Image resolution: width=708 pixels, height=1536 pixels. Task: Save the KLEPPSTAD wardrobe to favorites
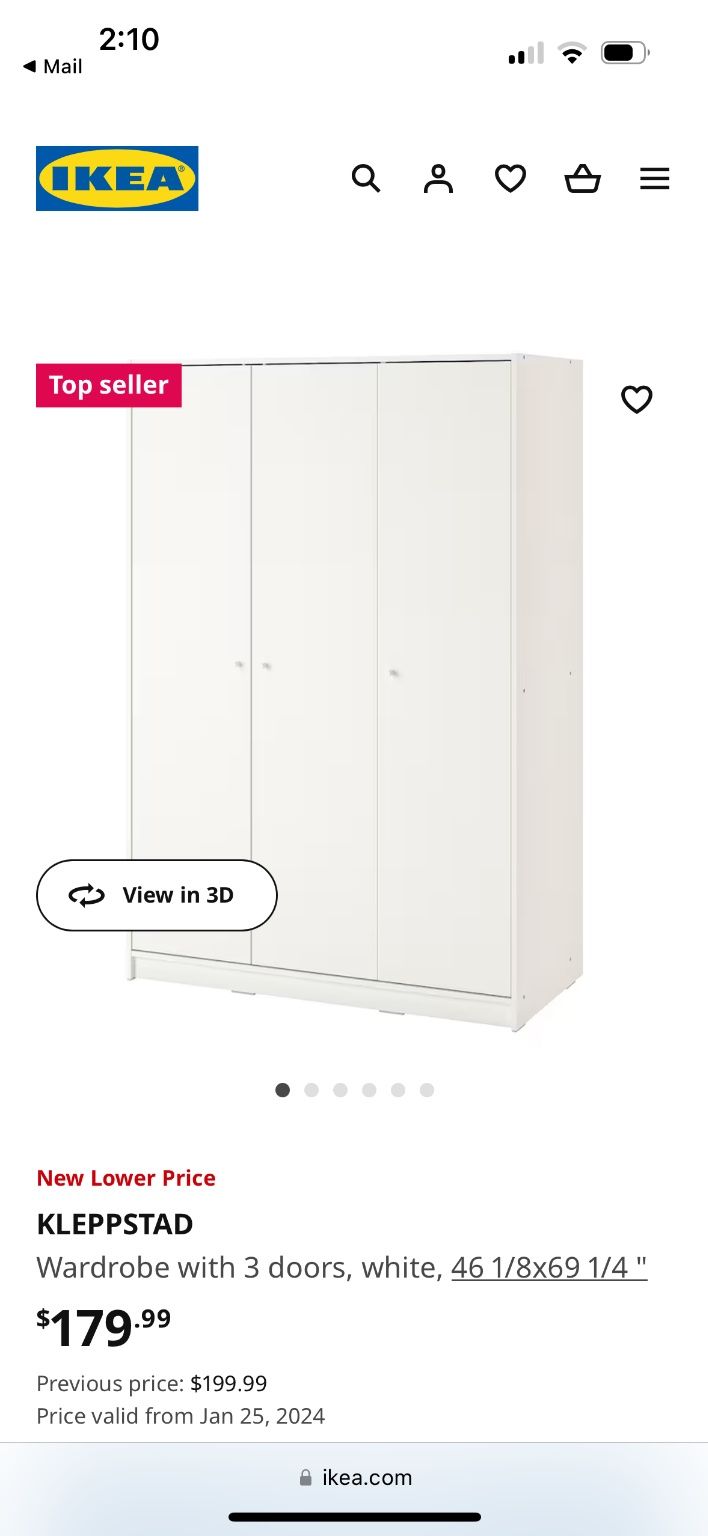pos(636,400)
